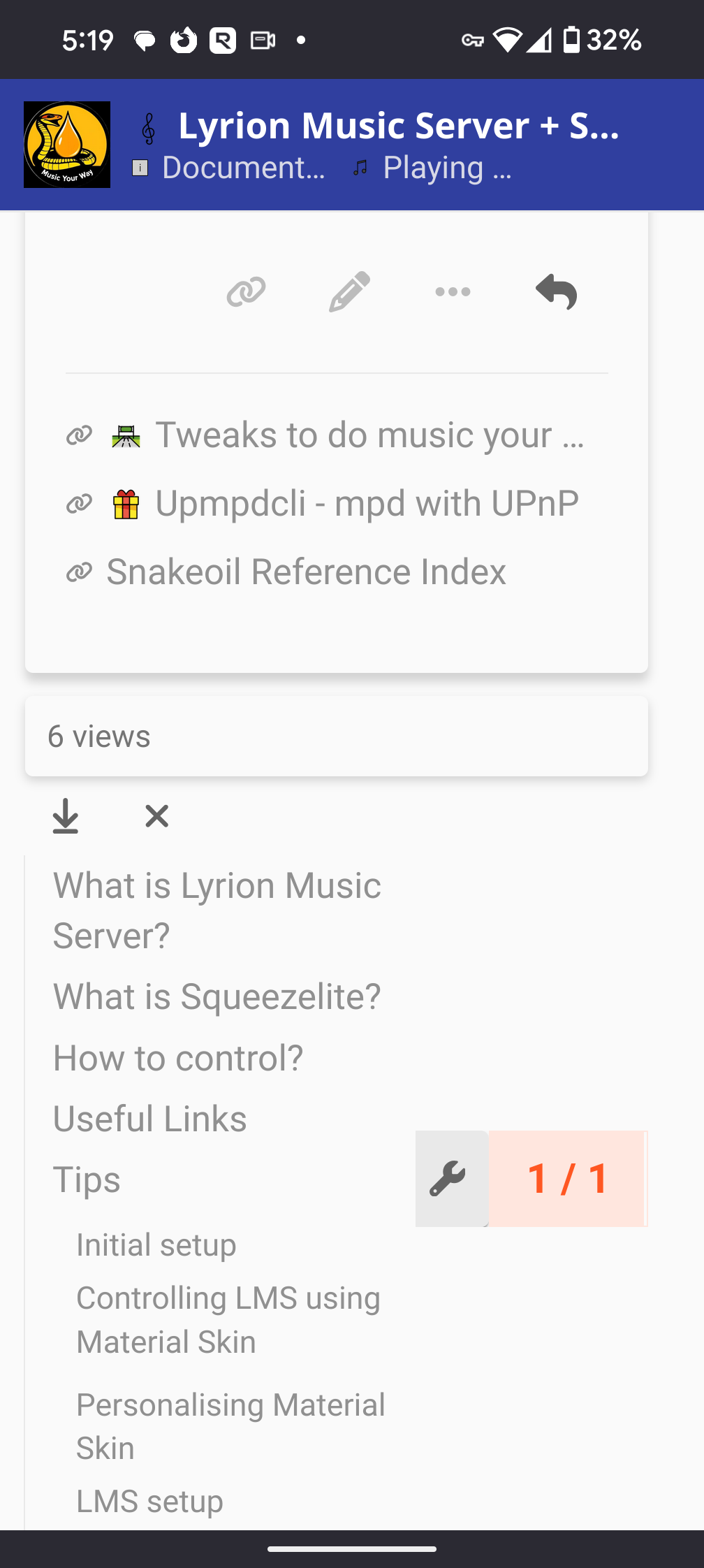Jump to What is Lyrion Music Server? section

217,910
